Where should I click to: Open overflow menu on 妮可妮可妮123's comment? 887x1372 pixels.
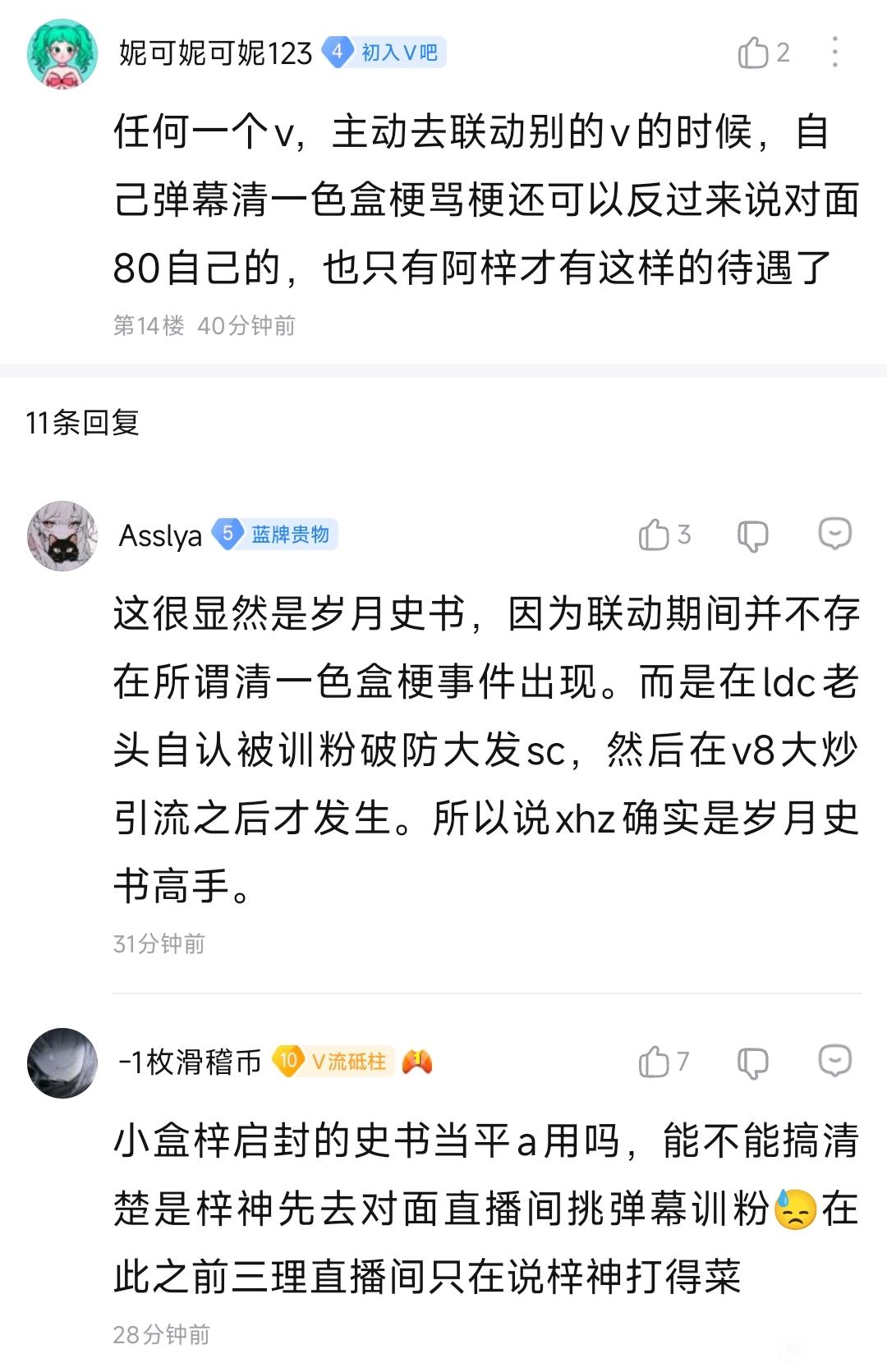(x=834, y=53)
